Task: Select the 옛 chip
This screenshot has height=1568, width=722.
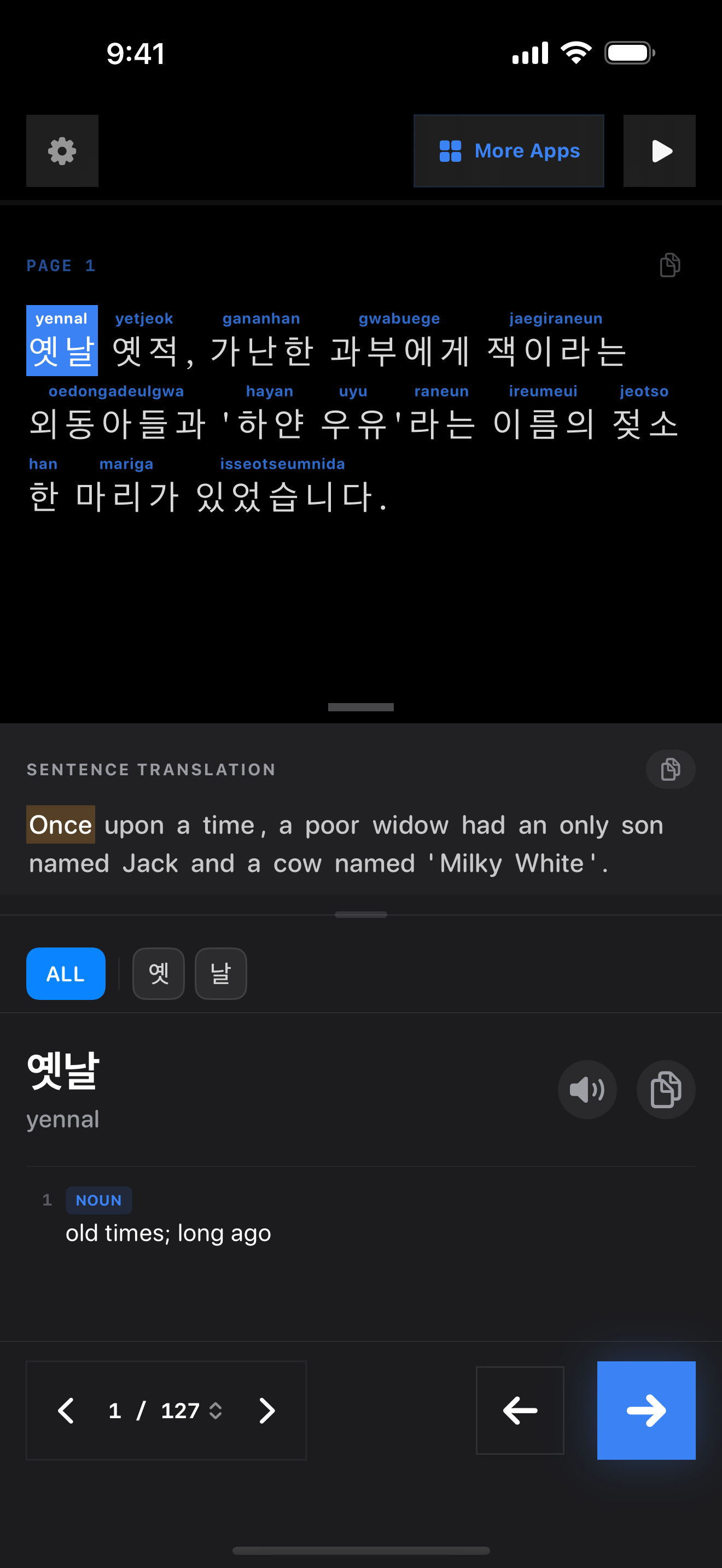Action: click(158, 973)
